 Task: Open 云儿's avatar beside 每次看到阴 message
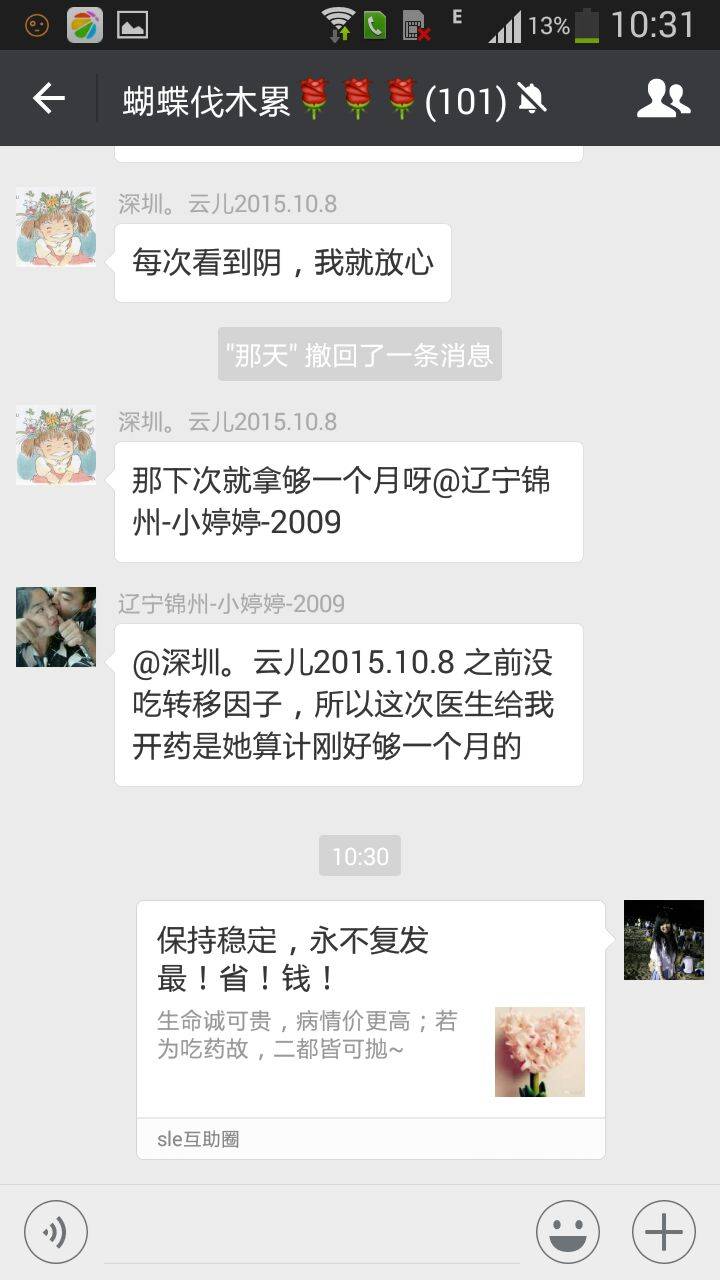[x=56, y=228]
